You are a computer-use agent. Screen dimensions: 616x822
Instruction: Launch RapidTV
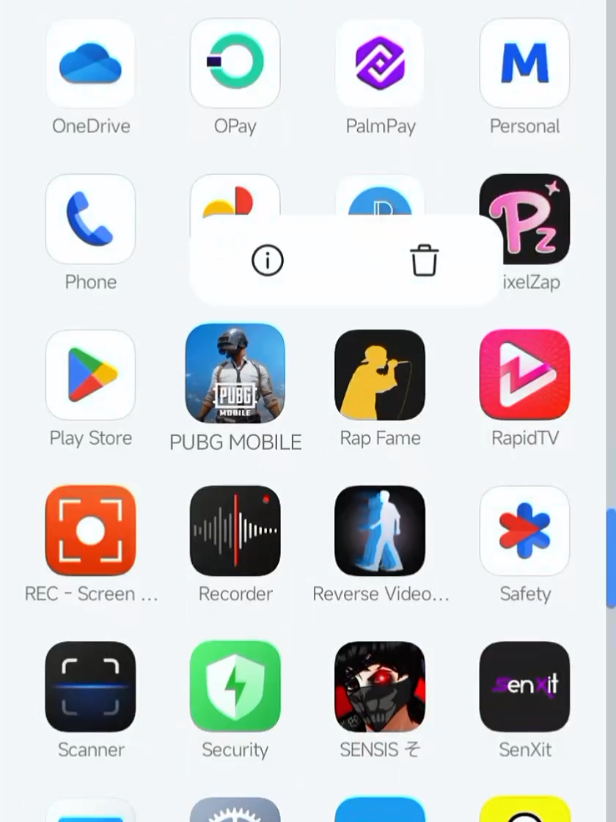click(x=524, y=375)
